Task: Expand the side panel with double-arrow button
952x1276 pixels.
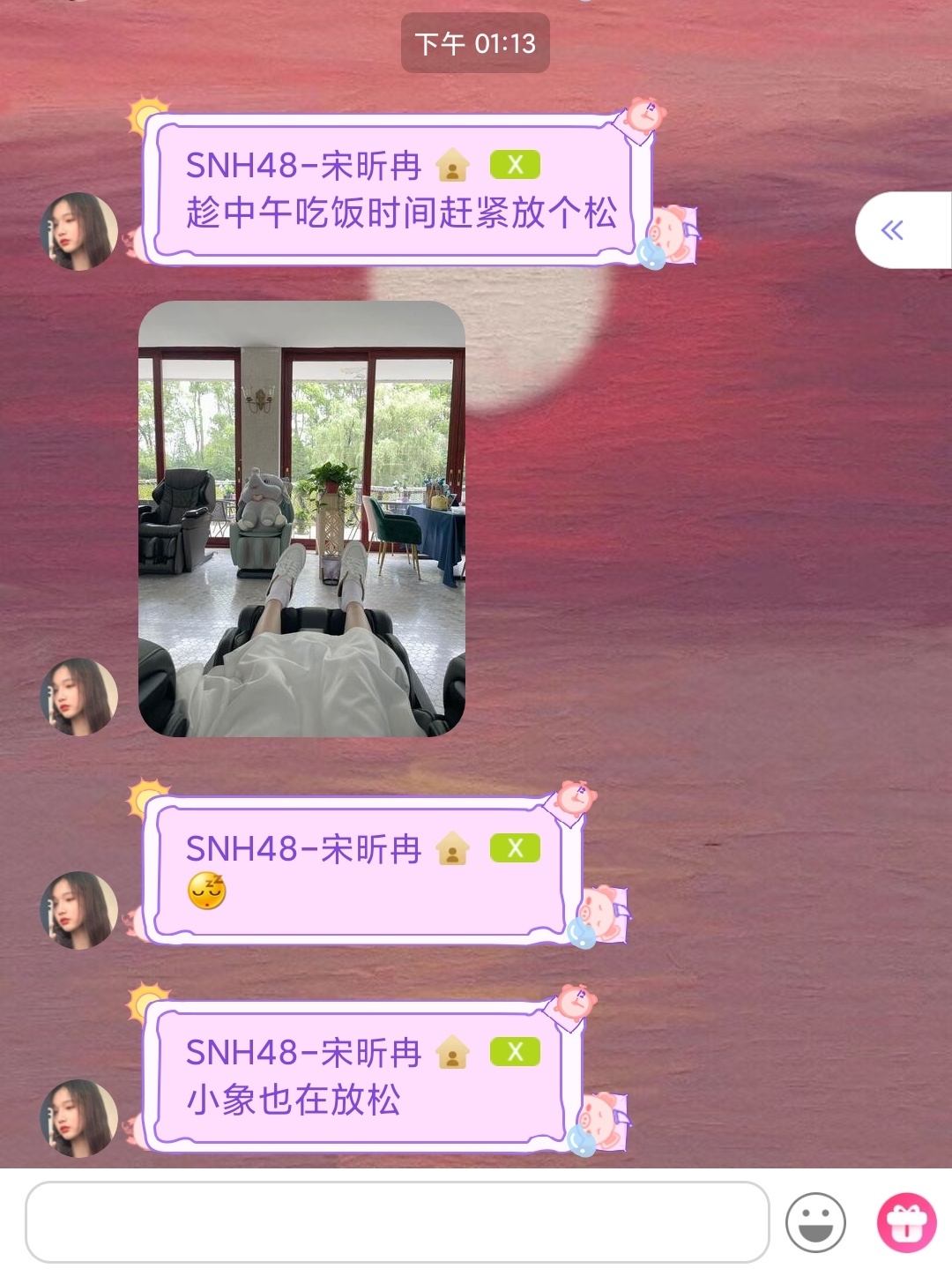Action: (x=893, y=231)
